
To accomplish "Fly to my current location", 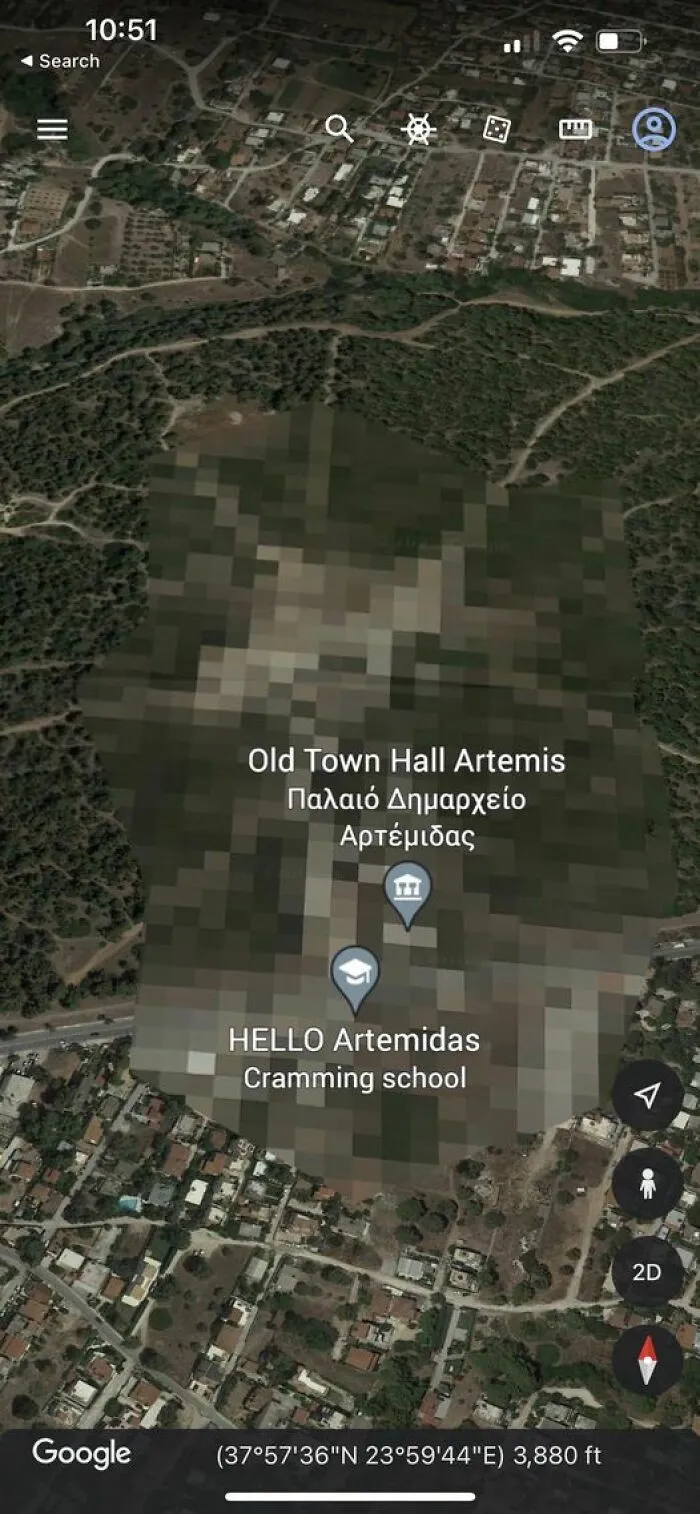I will (x=647, y=1096).
